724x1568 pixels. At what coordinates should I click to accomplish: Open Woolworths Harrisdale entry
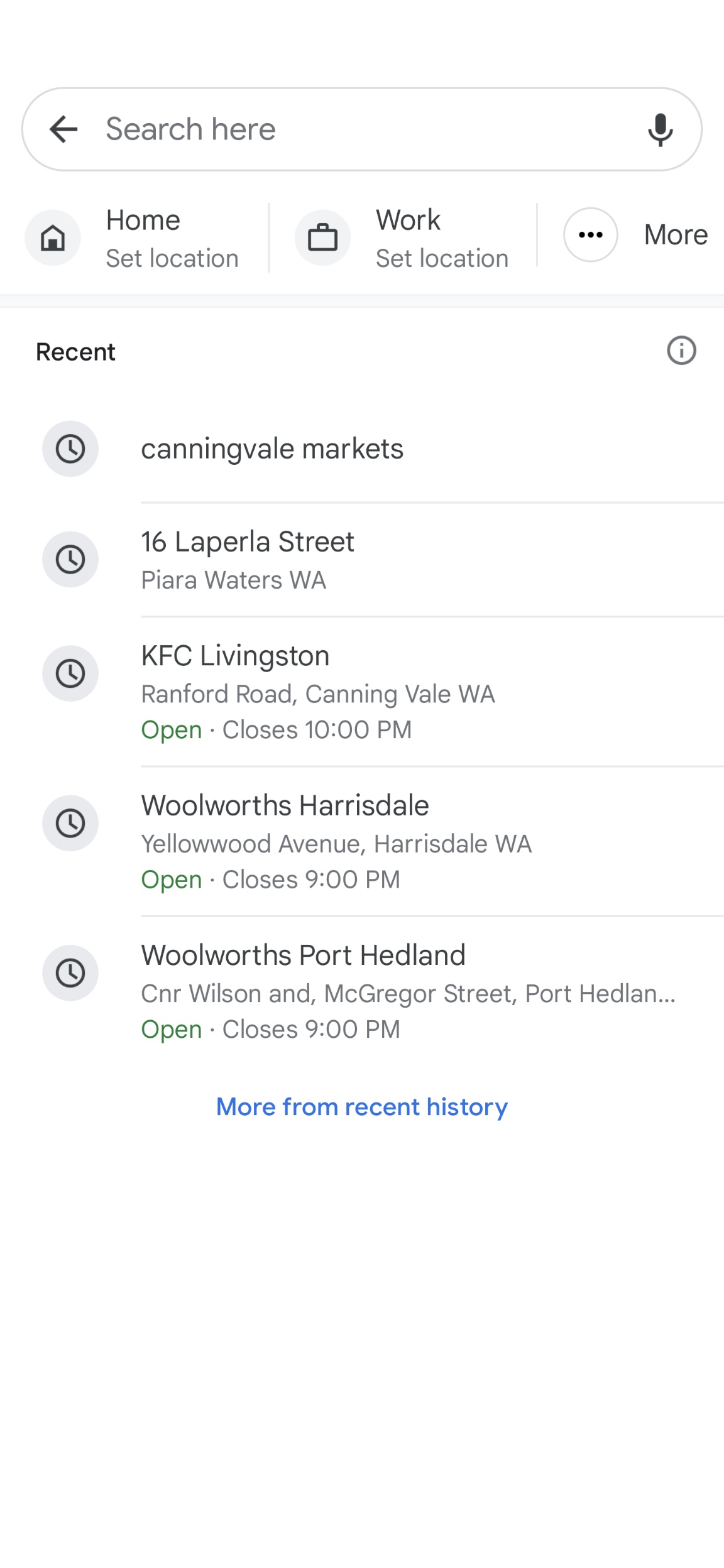362,842
